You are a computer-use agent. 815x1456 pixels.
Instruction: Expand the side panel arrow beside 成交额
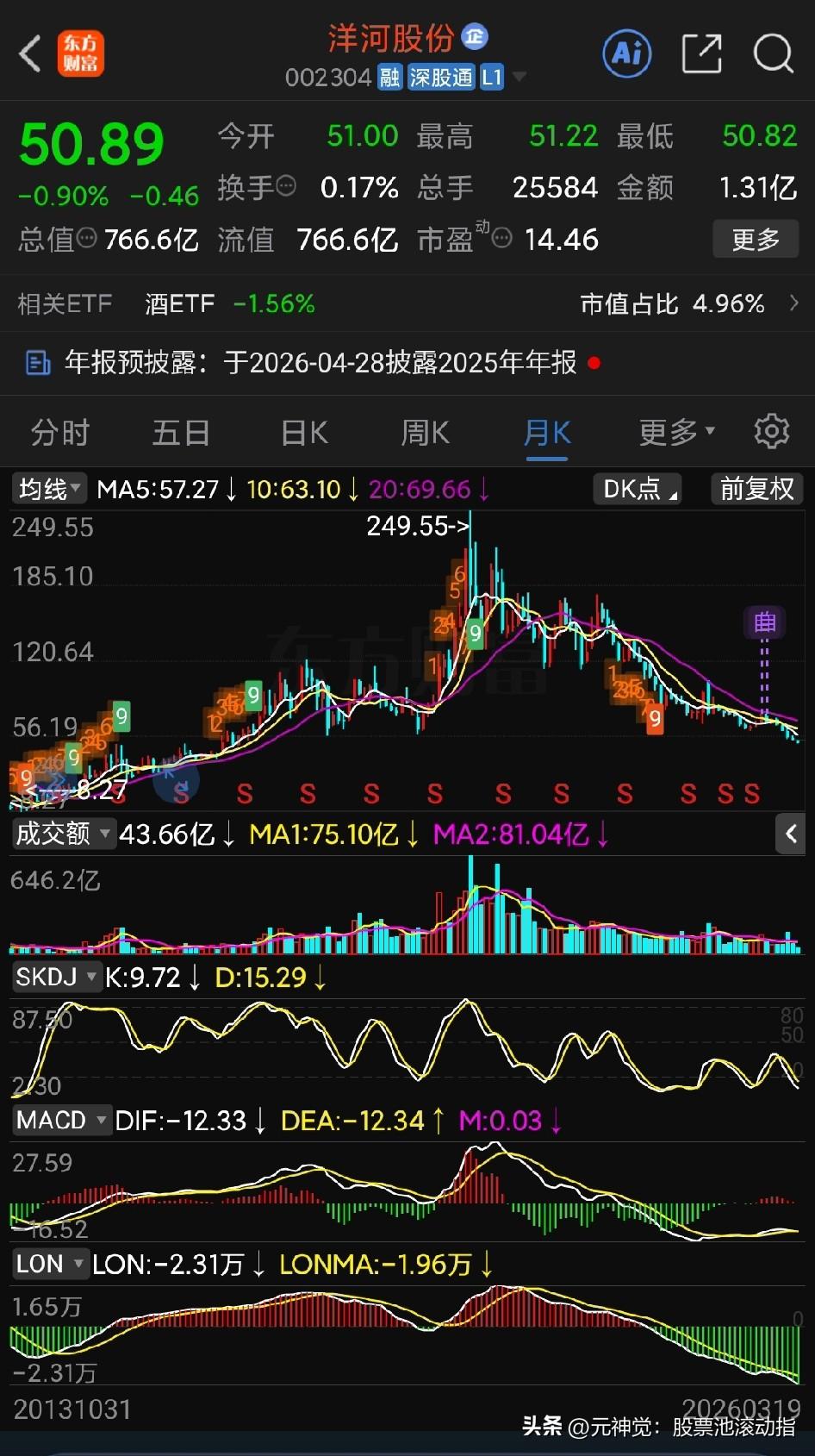(x=791, y=833)
